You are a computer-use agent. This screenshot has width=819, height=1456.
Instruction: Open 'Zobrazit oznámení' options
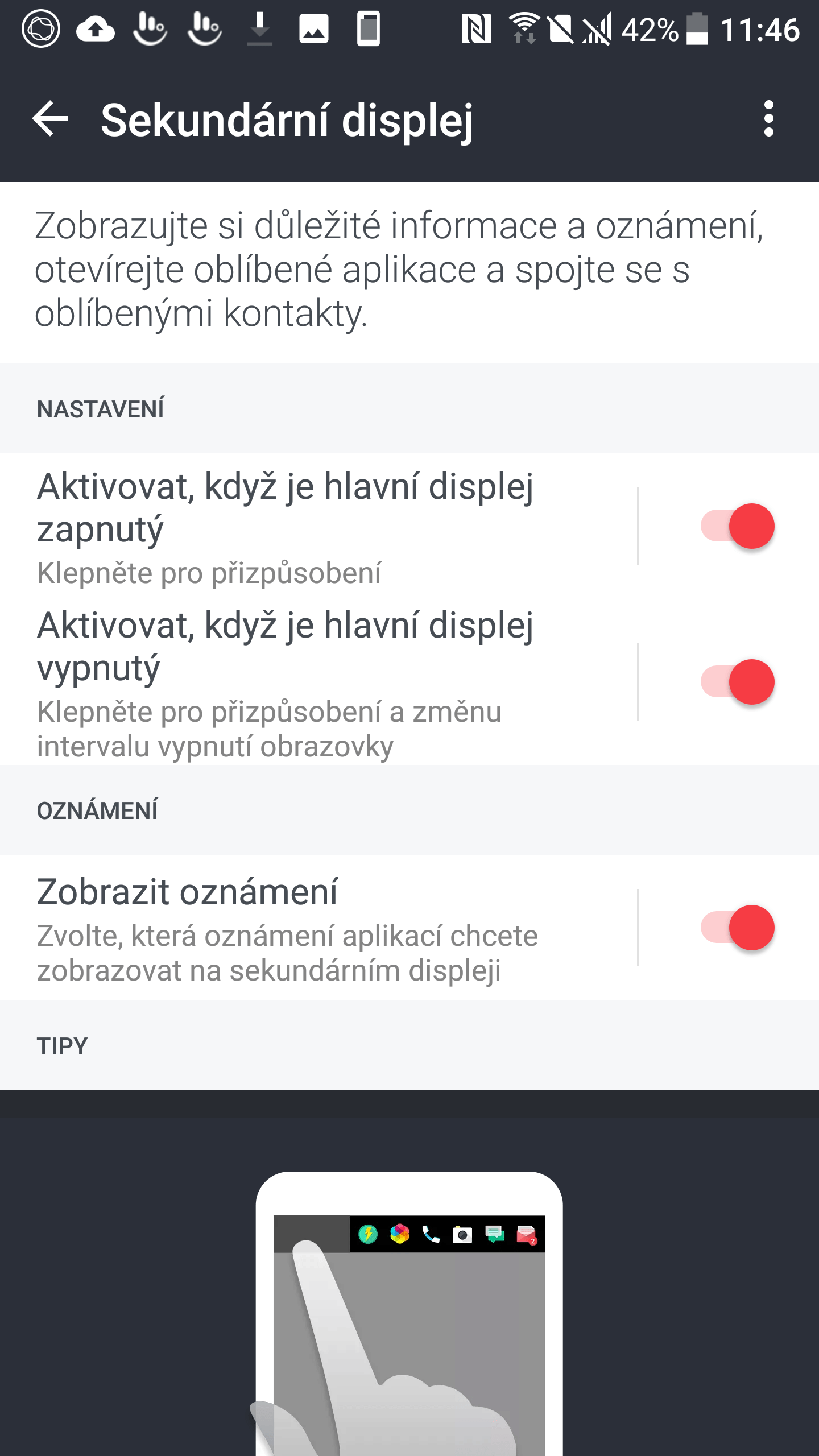pos(318,928)
